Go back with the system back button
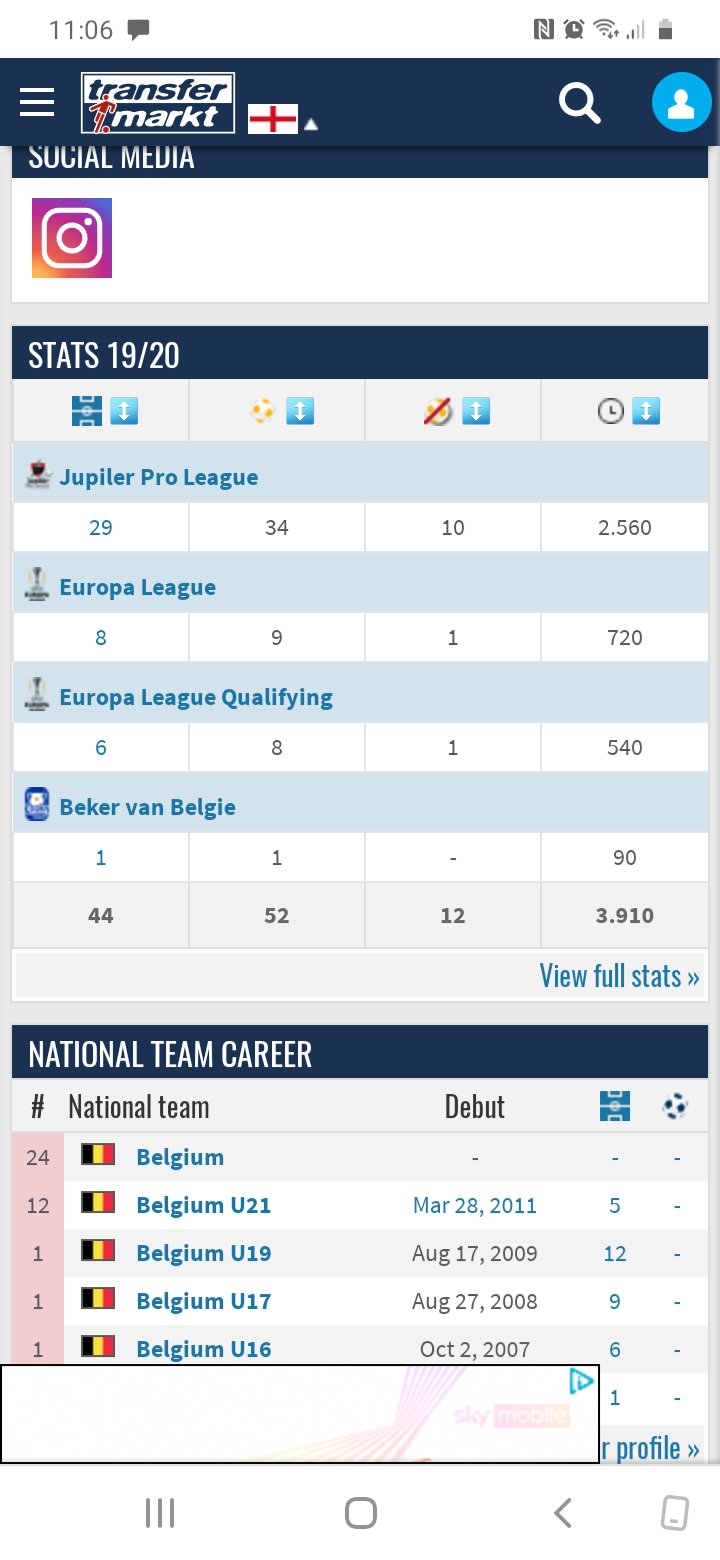720x1560 pixels. [563, 1513]
